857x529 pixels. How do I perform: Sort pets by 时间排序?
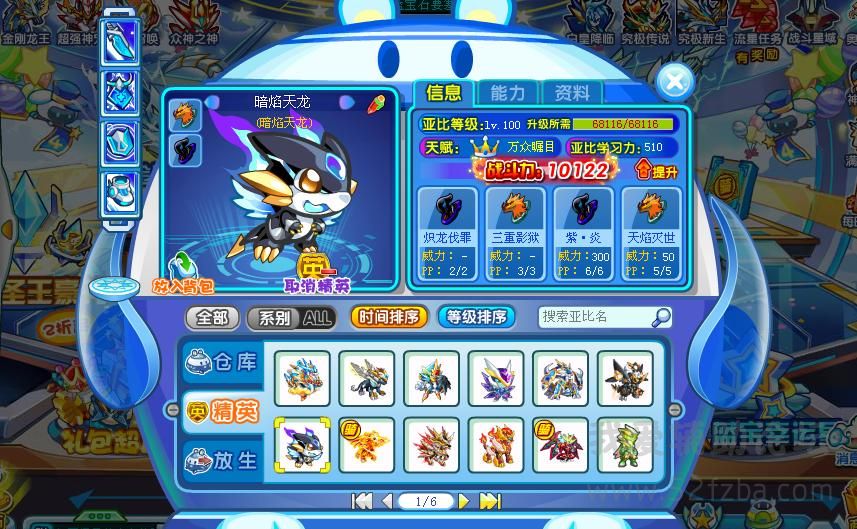(389, 318)
